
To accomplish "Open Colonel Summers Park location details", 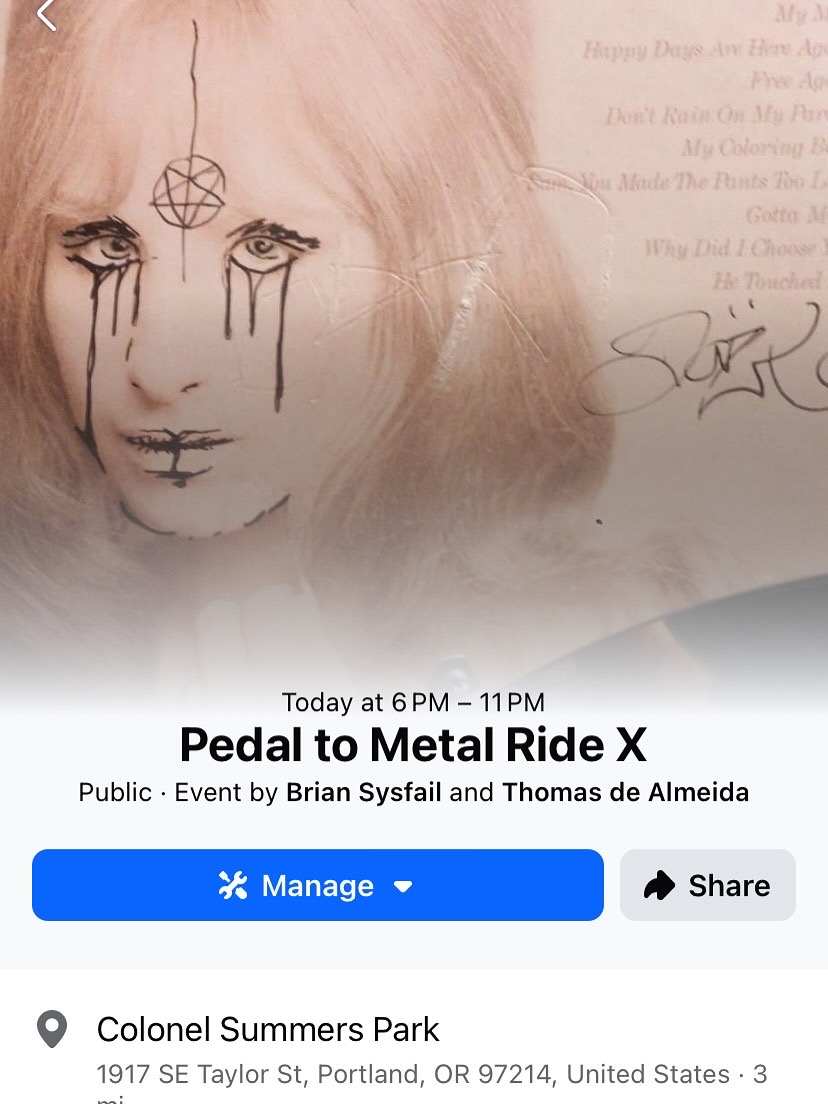I will 268,1029.
